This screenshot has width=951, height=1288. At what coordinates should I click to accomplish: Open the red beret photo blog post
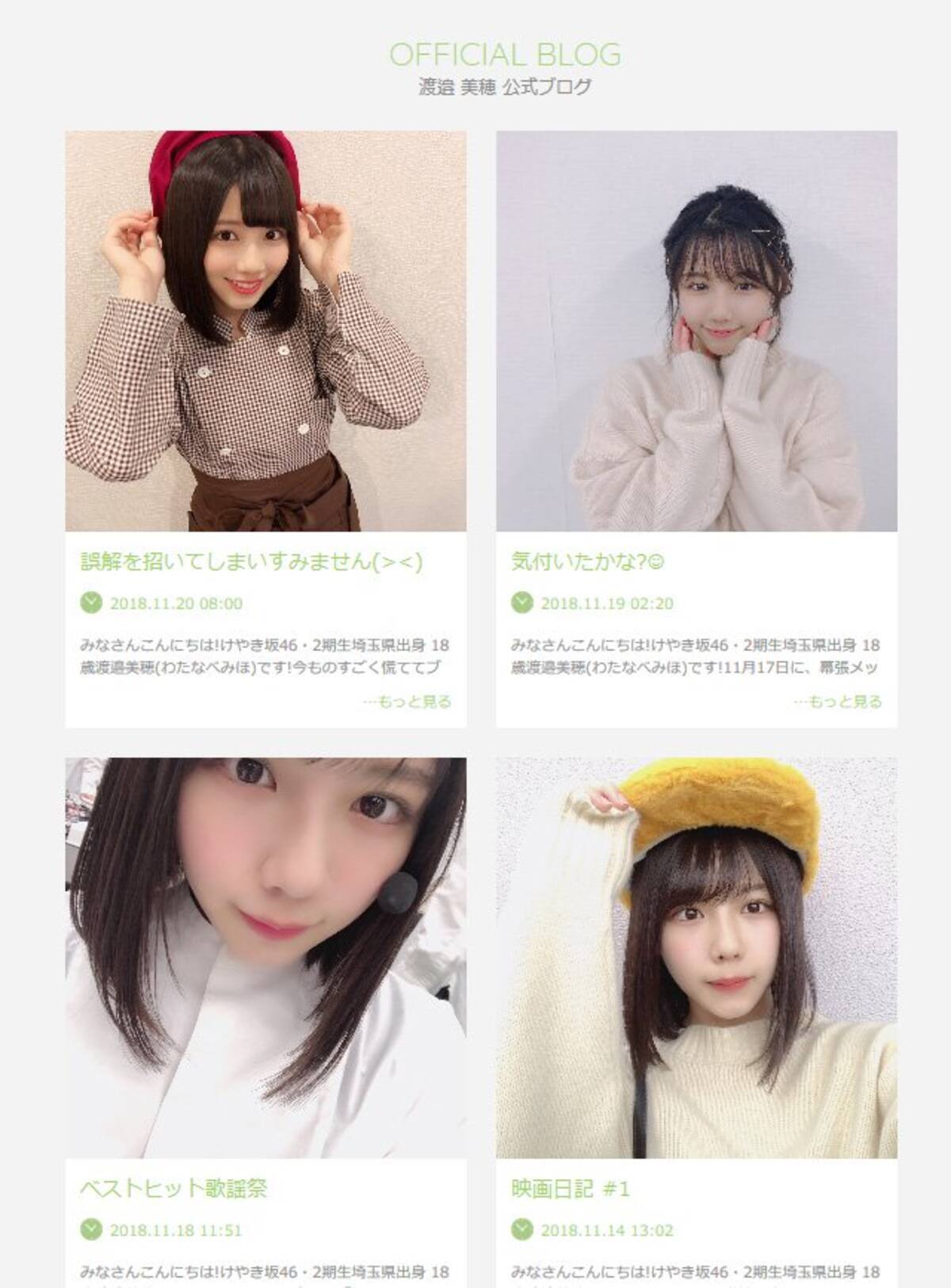point(265,330)
